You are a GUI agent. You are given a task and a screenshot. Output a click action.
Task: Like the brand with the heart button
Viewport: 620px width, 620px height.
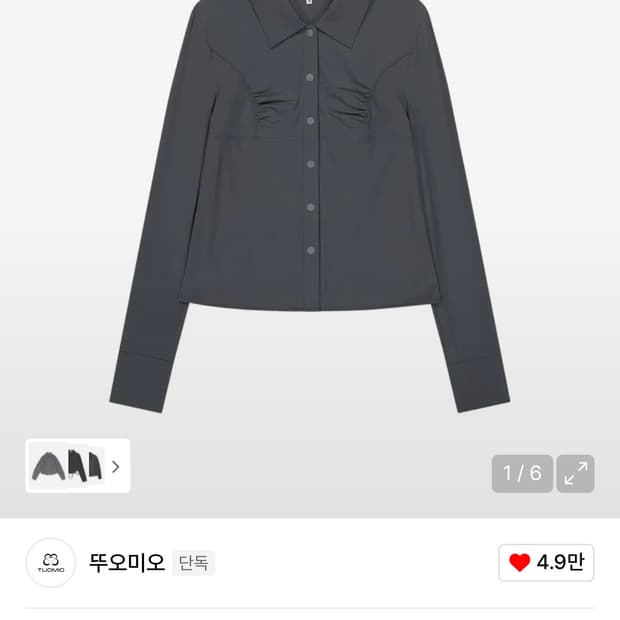coord(546,562)
